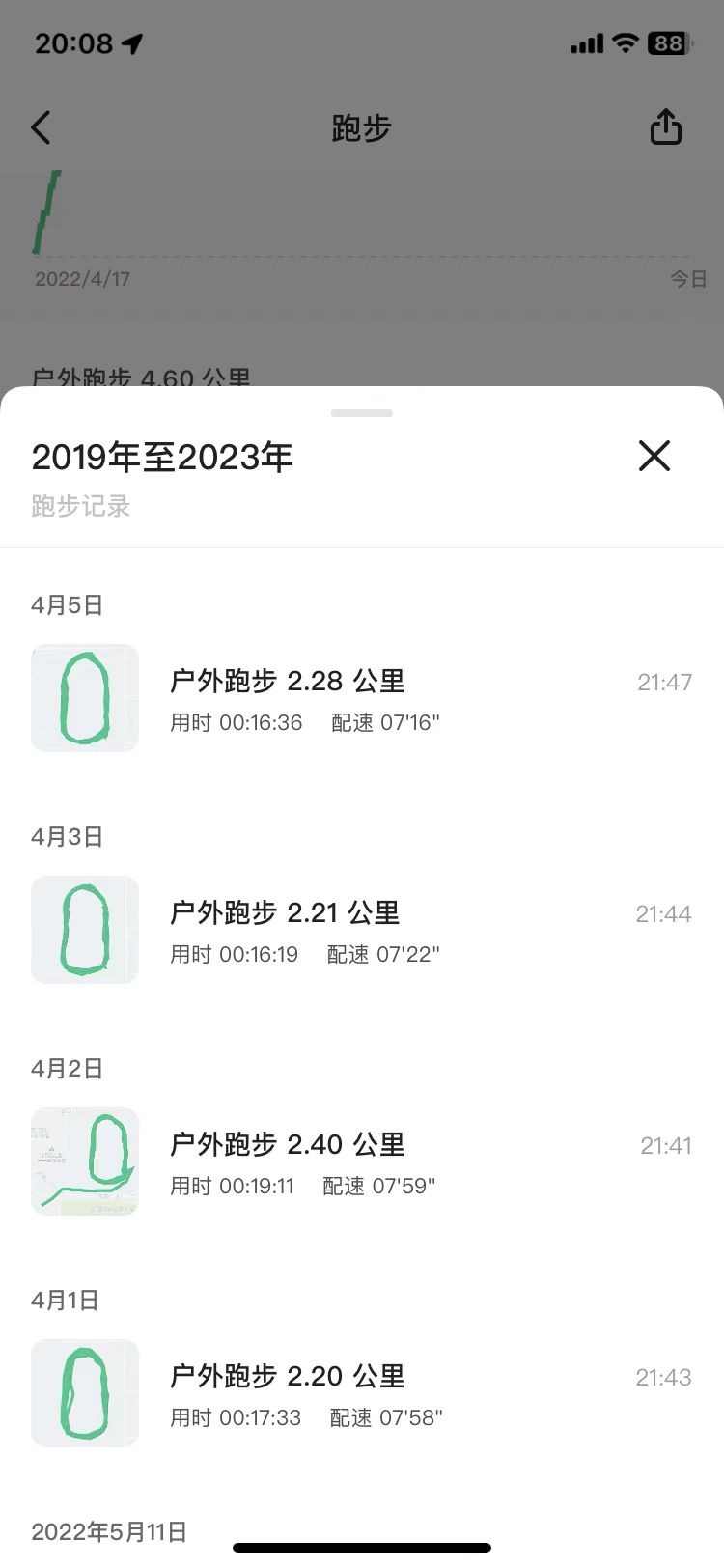Tap the drag handle atop the sheet
This screenshot has height=1568, width=724.
pyautogui.click(x=362, y=413)
